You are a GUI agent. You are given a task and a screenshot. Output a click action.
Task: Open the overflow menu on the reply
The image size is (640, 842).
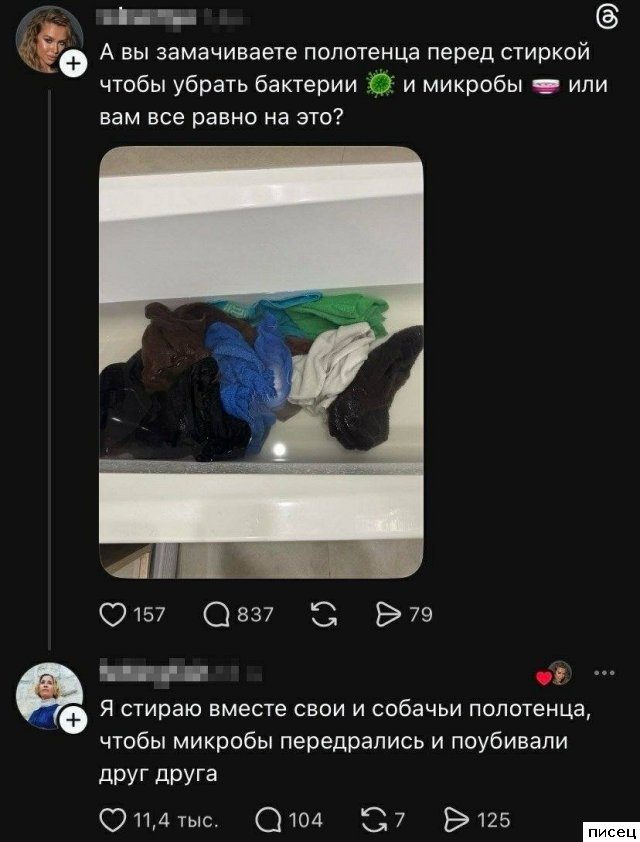point(604,673)
